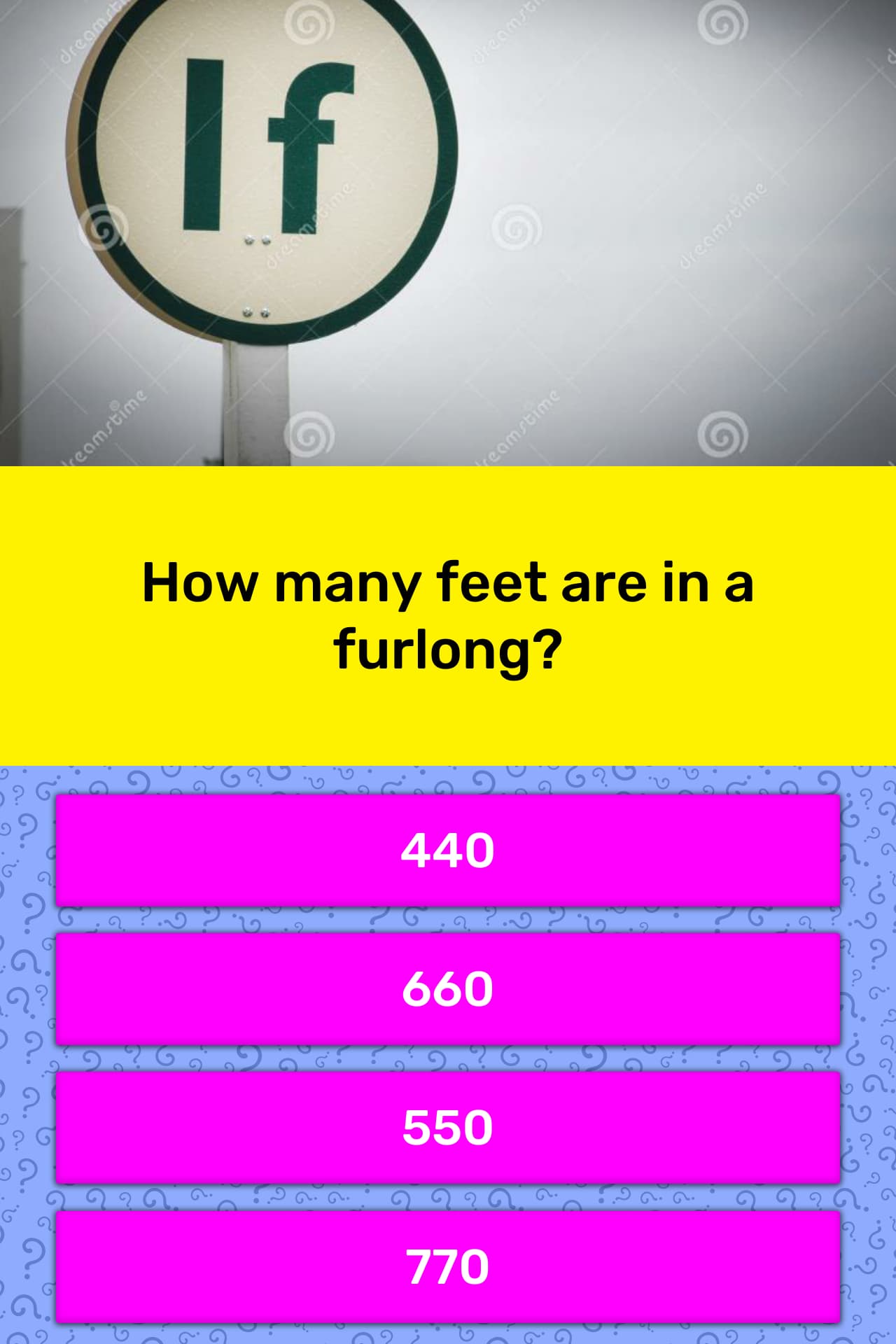
Task: Select the answer 440
Action: (x=448, y=850)
